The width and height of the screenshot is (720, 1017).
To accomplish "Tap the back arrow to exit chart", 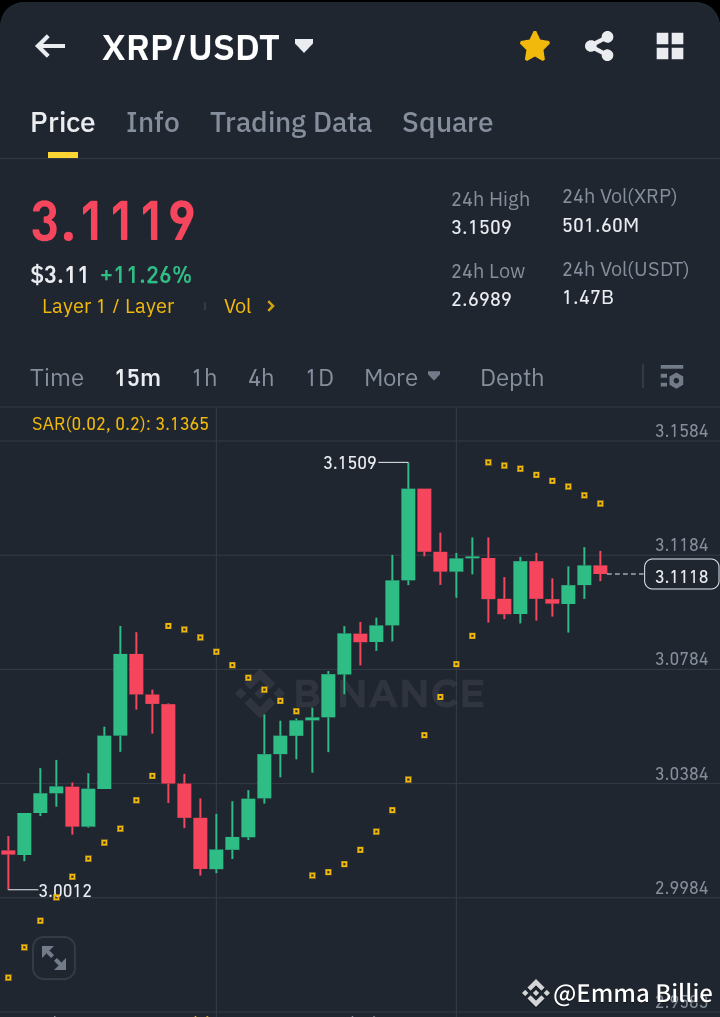I will (x=50, y=46).
